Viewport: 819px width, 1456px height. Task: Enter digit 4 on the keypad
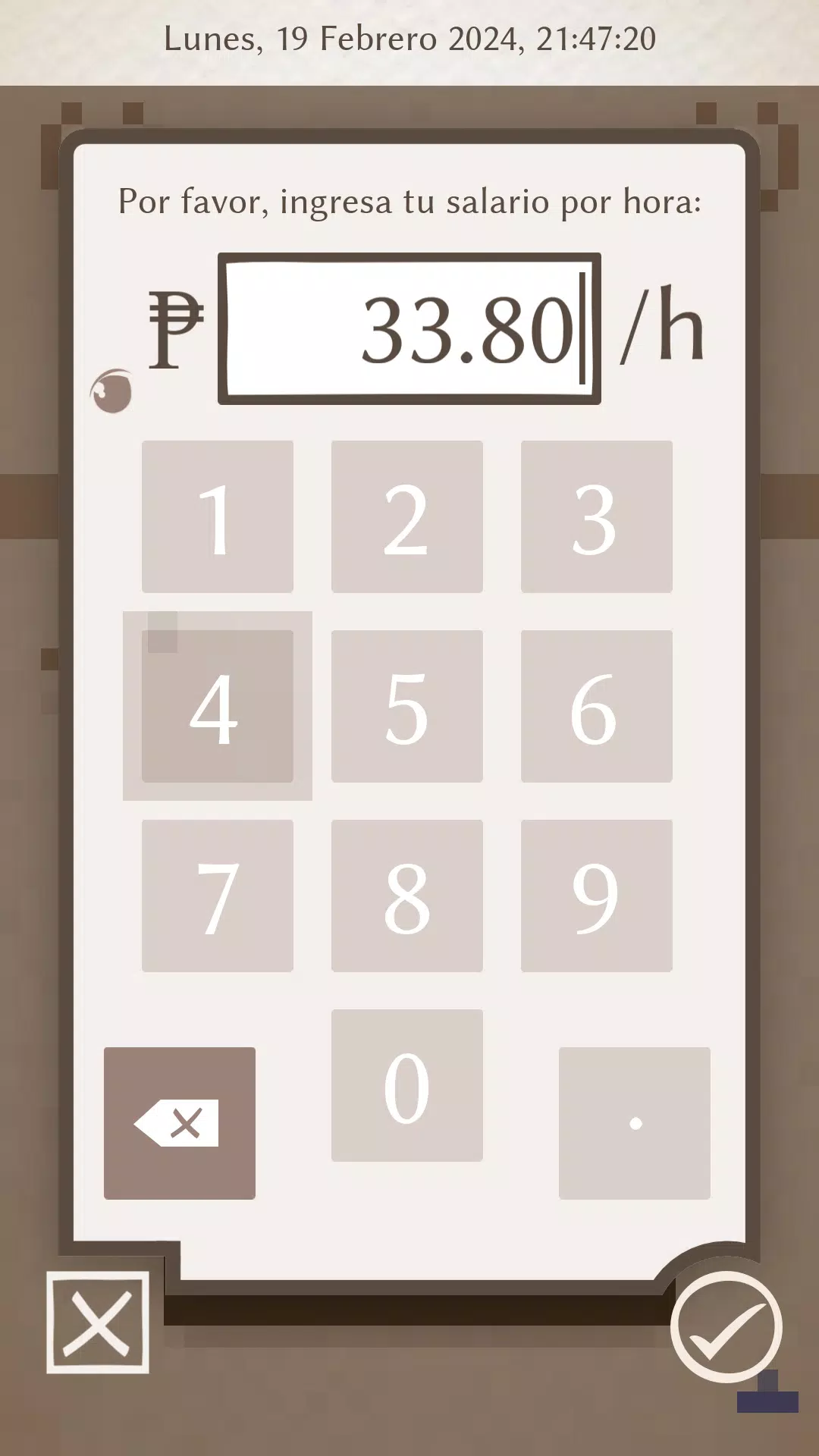tap(218, 706)
